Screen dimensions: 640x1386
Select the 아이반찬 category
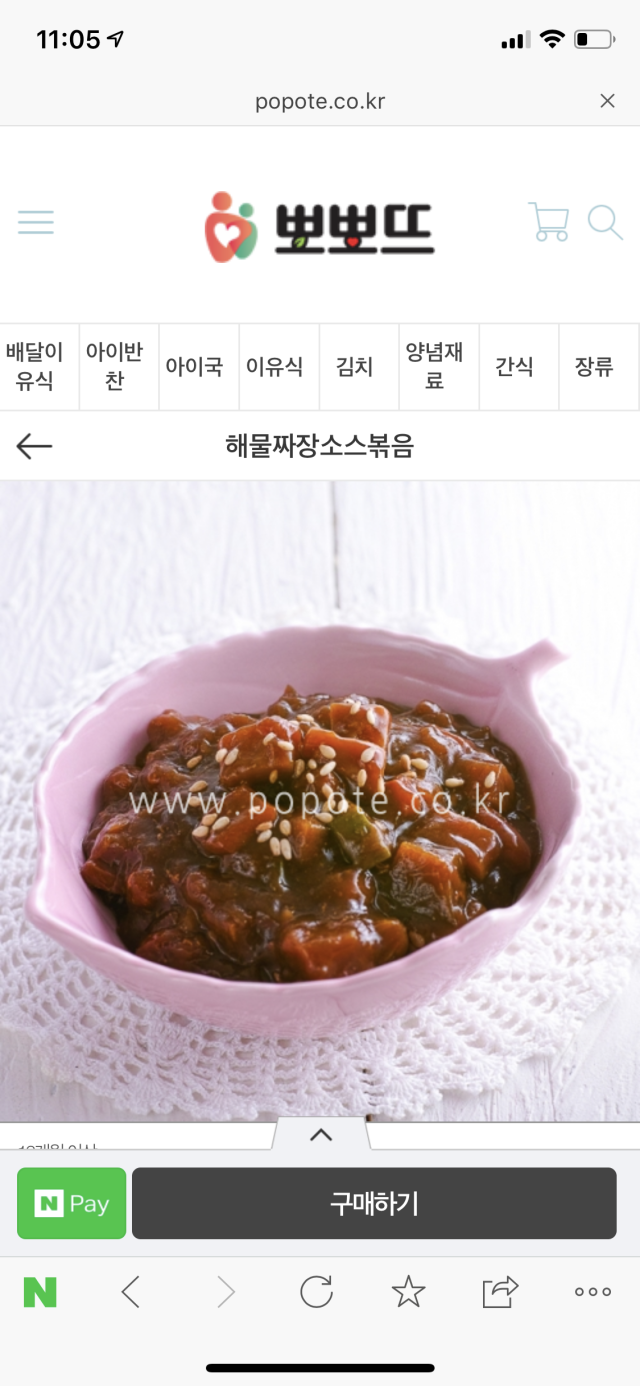[118, 367]
